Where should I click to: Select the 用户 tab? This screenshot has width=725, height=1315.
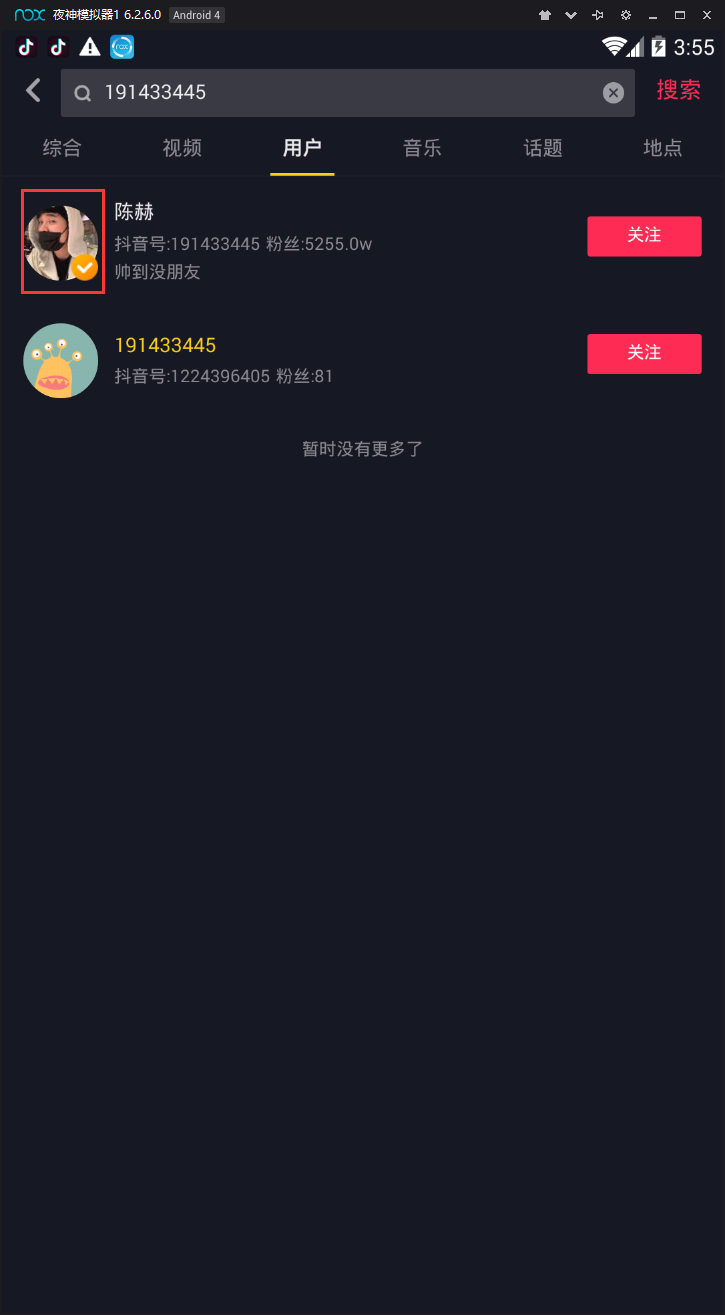[x=302, y=148]
